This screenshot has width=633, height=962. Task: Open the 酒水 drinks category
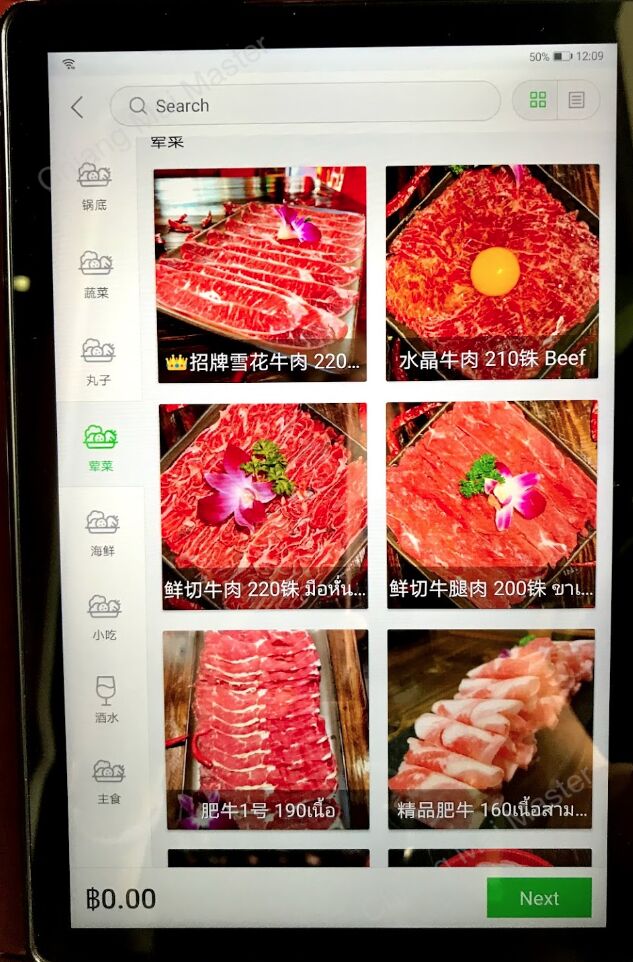pos(106,698)
